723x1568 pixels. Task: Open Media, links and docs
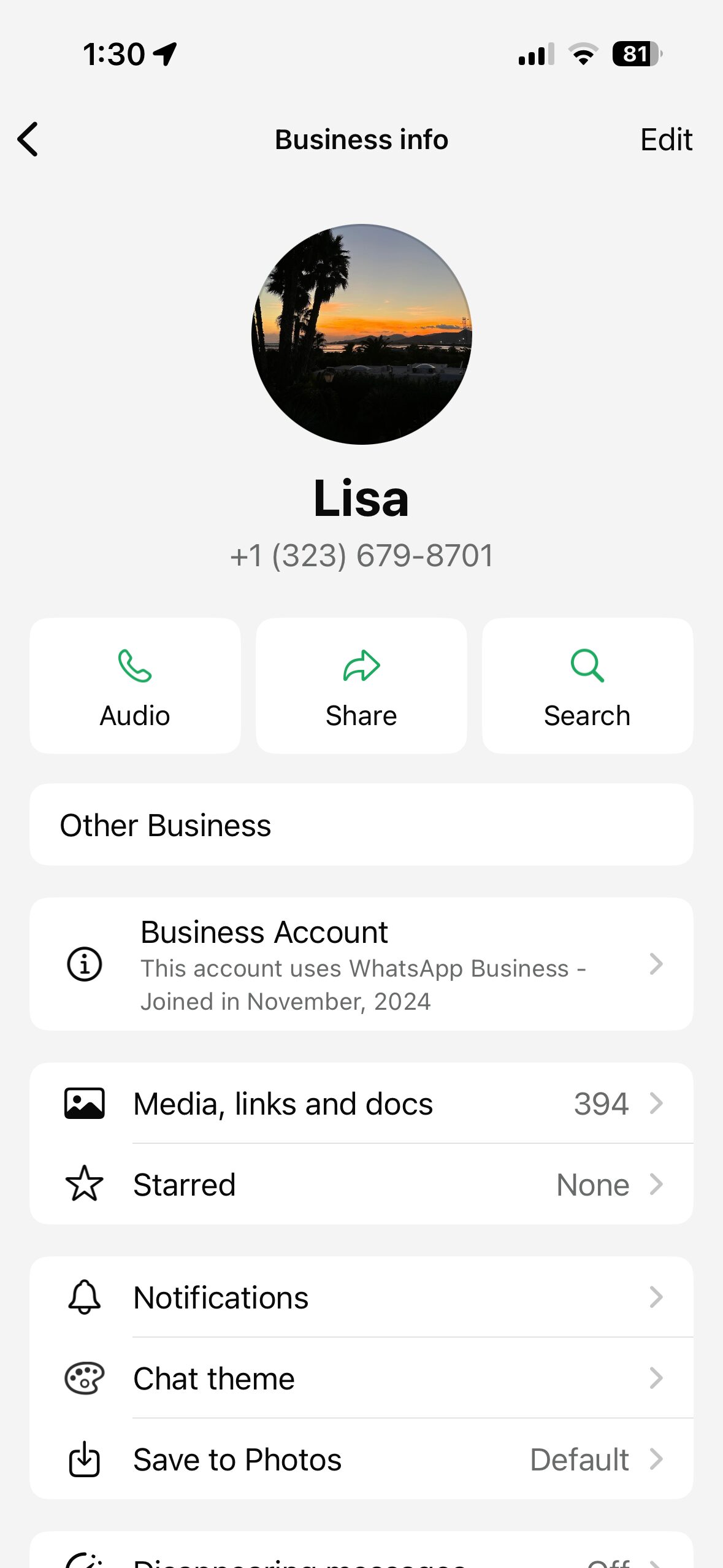pyautogui.click(x=361, y=1104)
